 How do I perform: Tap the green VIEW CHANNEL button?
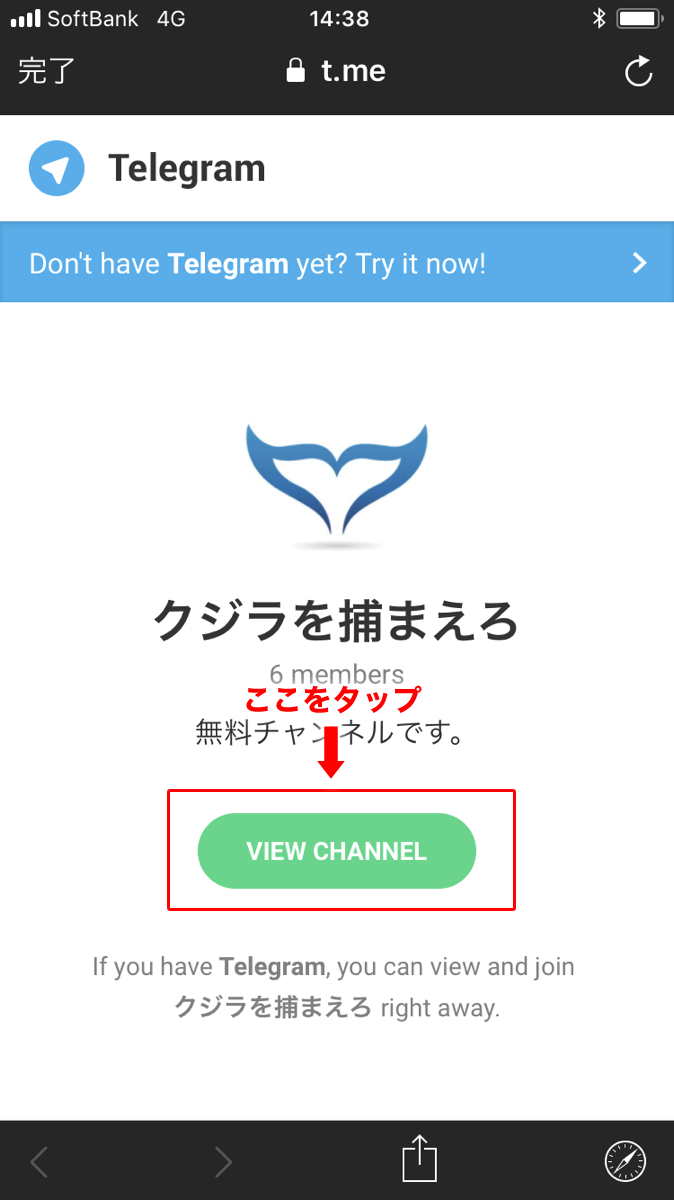coord(337,851)
